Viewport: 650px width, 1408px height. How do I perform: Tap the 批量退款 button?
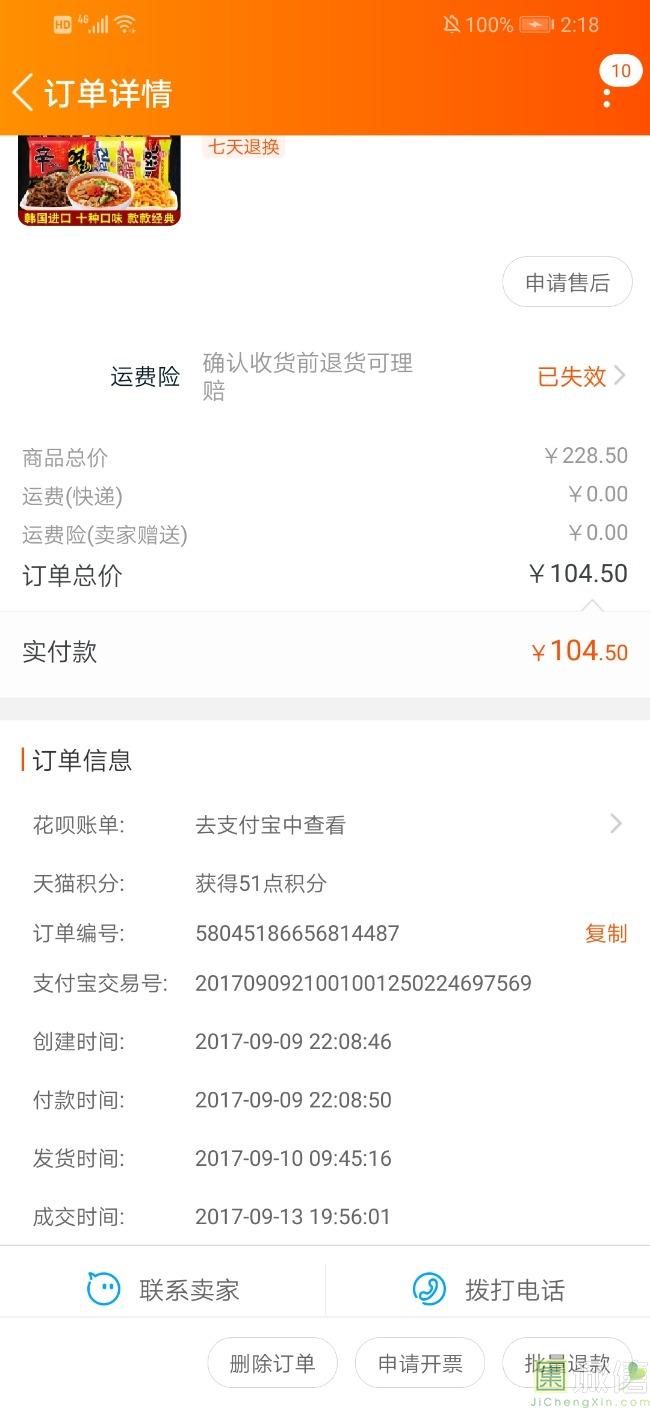click(x=566, y=1363)
